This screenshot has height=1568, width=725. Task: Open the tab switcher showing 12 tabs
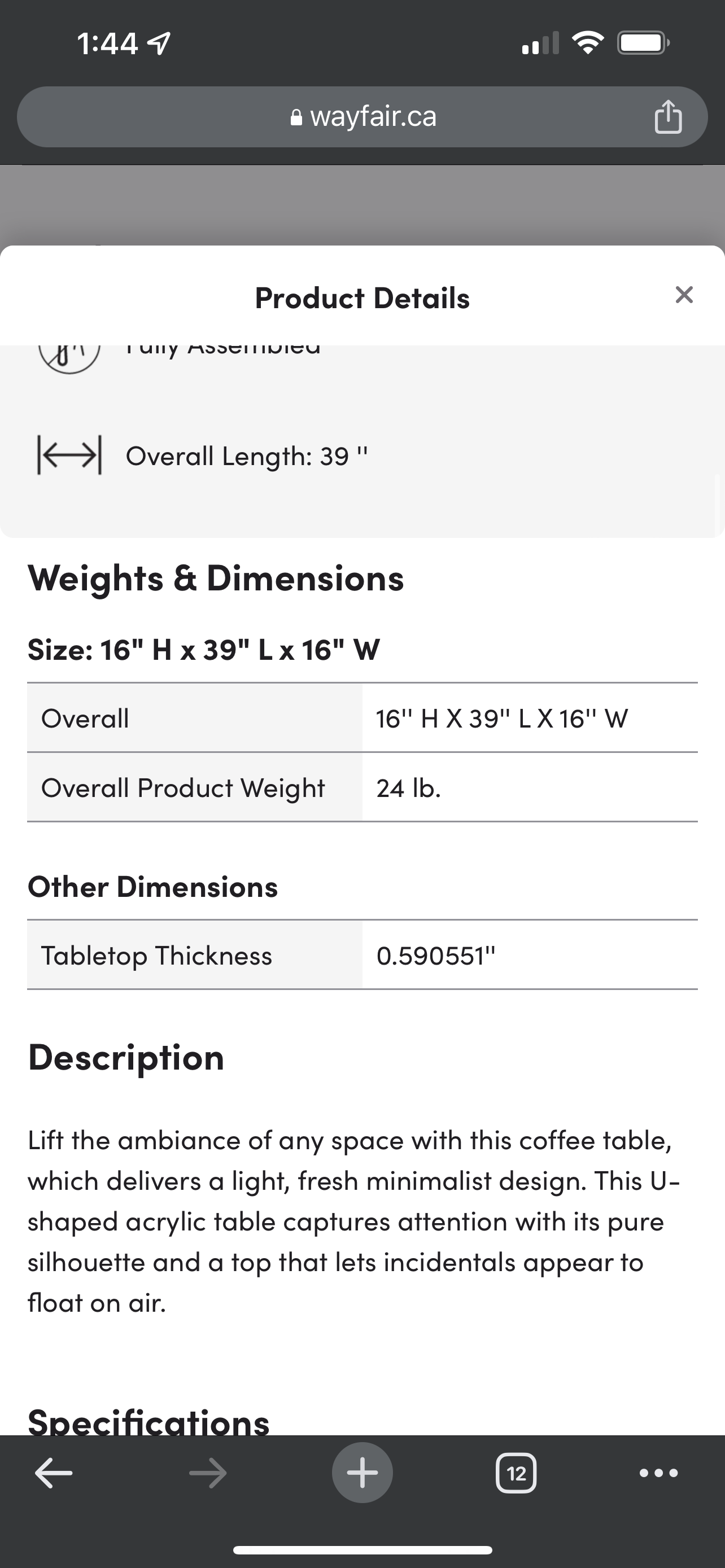click(516, 1473)
